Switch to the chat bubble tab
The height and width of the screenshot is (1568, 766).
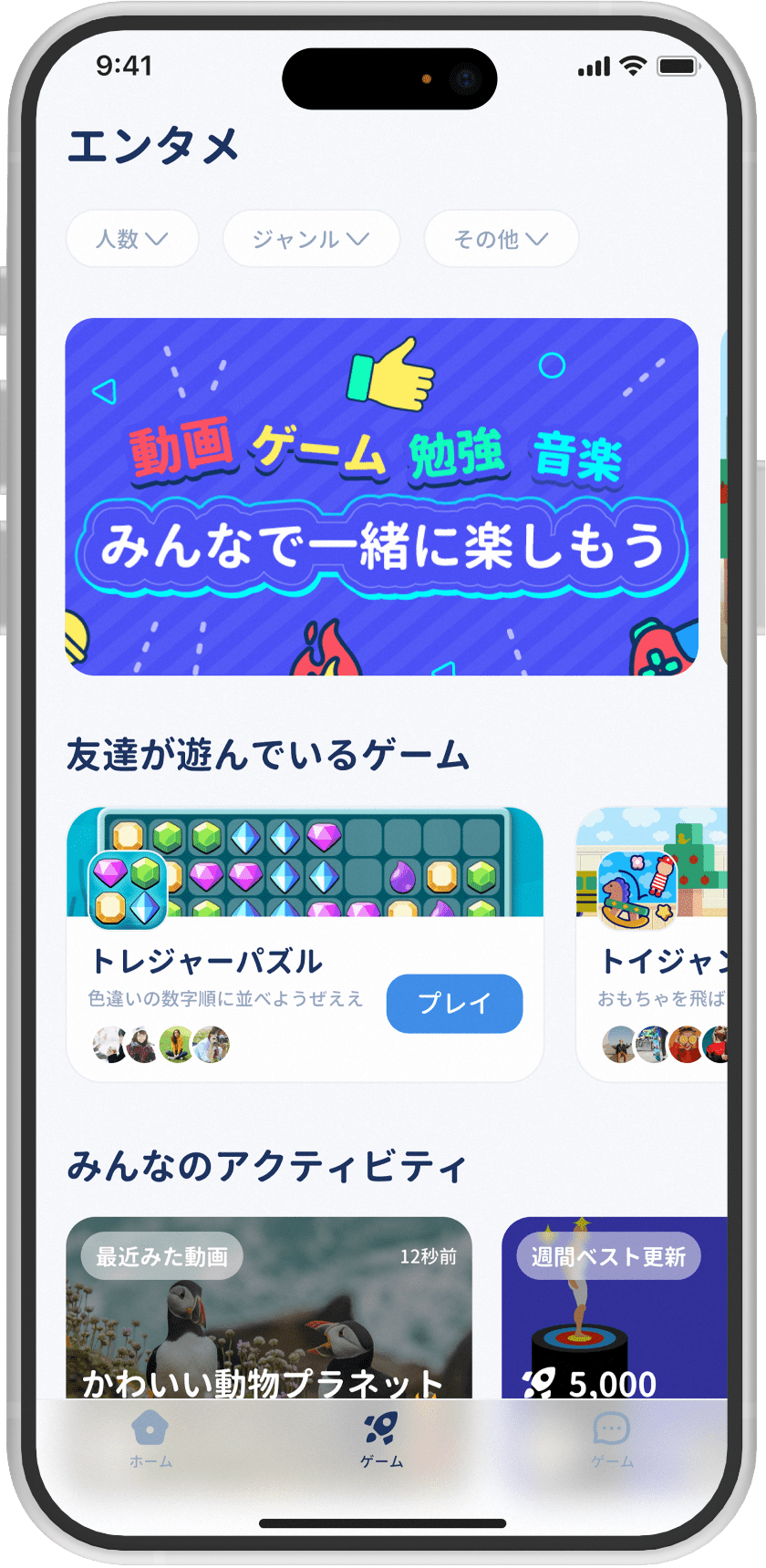[x=611, y=1439]
